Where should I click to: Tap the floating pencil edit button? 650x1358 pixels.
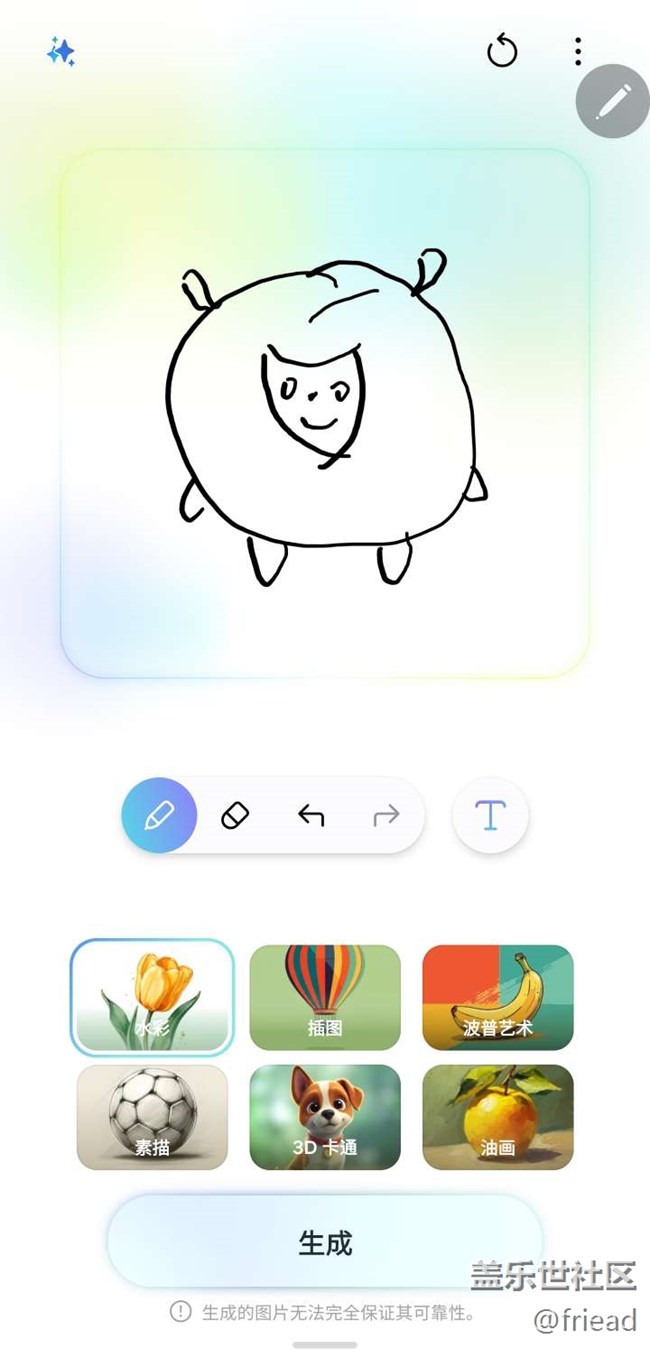[x=613, y=101]
